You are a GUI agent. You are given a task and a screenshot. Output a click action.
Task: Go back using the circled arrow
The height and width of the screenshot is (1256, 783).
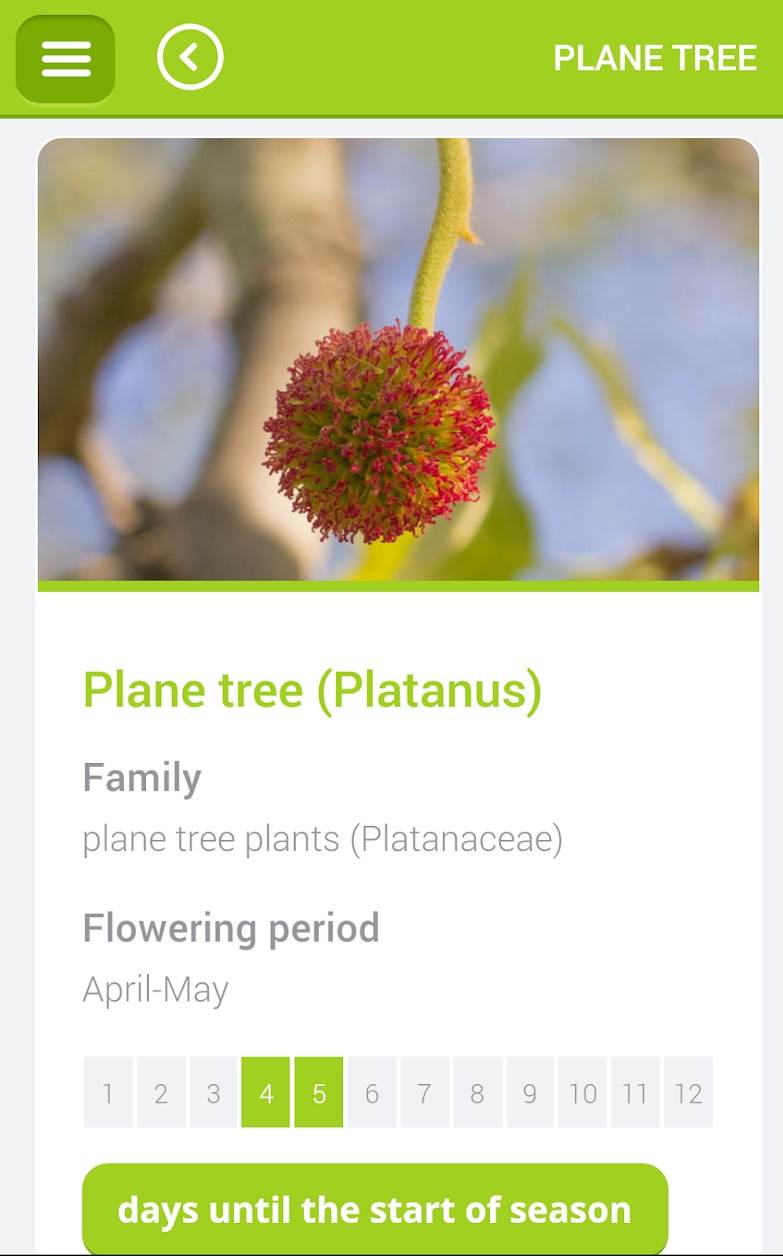[x=190, y=57]
